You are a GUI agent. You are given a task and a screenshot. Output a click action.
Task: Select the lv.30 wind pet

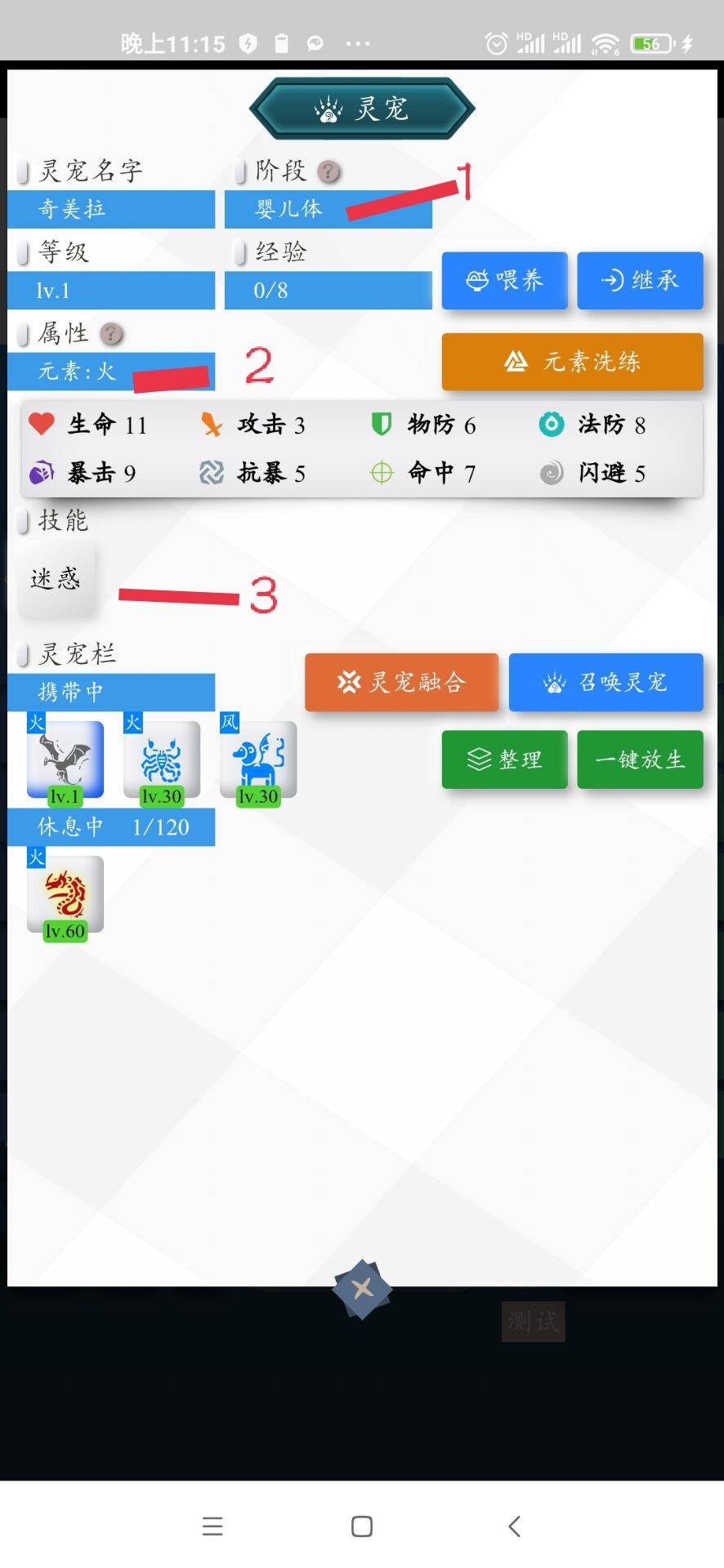(x=258, y=760)
